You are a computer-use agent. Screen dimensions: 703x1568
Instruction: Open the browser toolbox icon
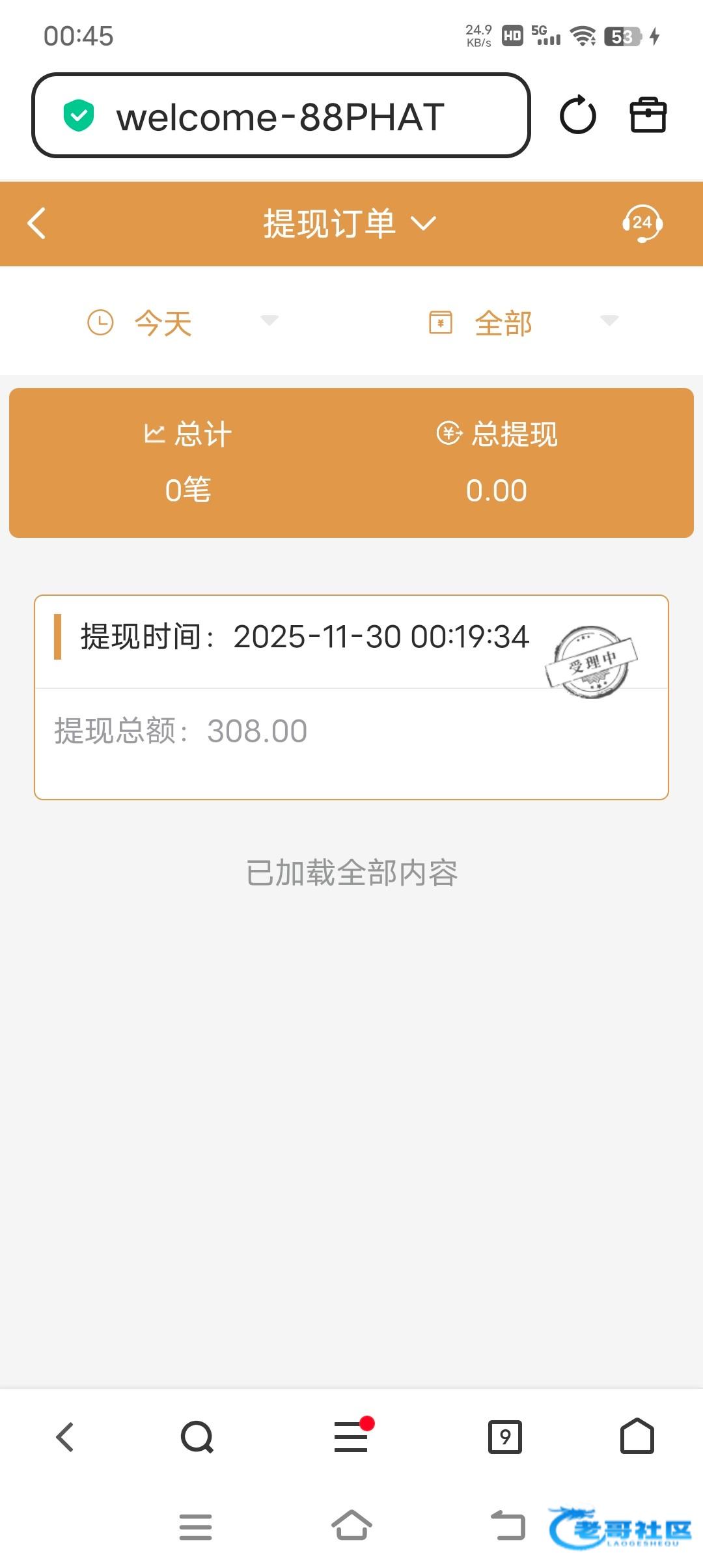(x=648, y=116)
